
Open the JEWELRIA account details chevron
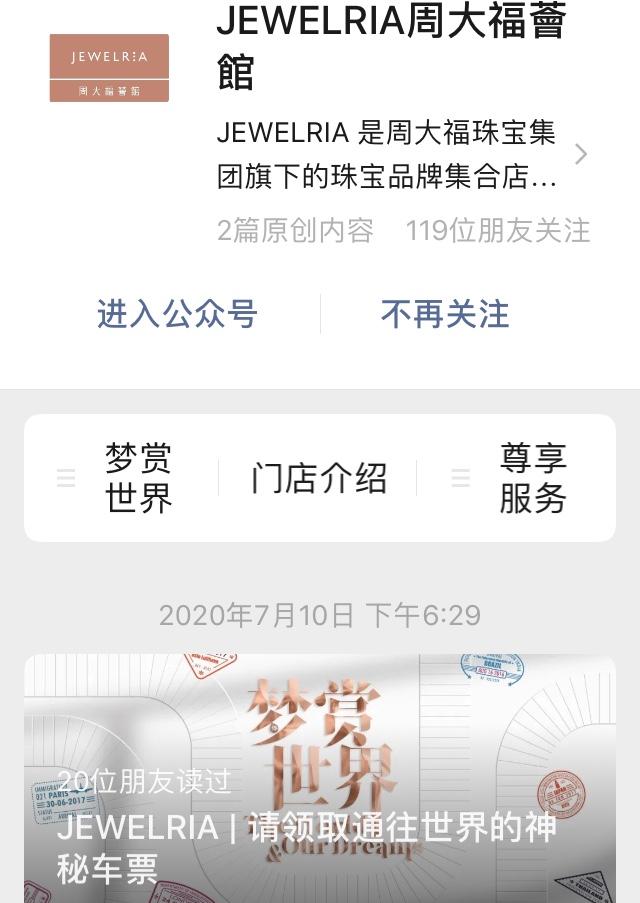581,155
